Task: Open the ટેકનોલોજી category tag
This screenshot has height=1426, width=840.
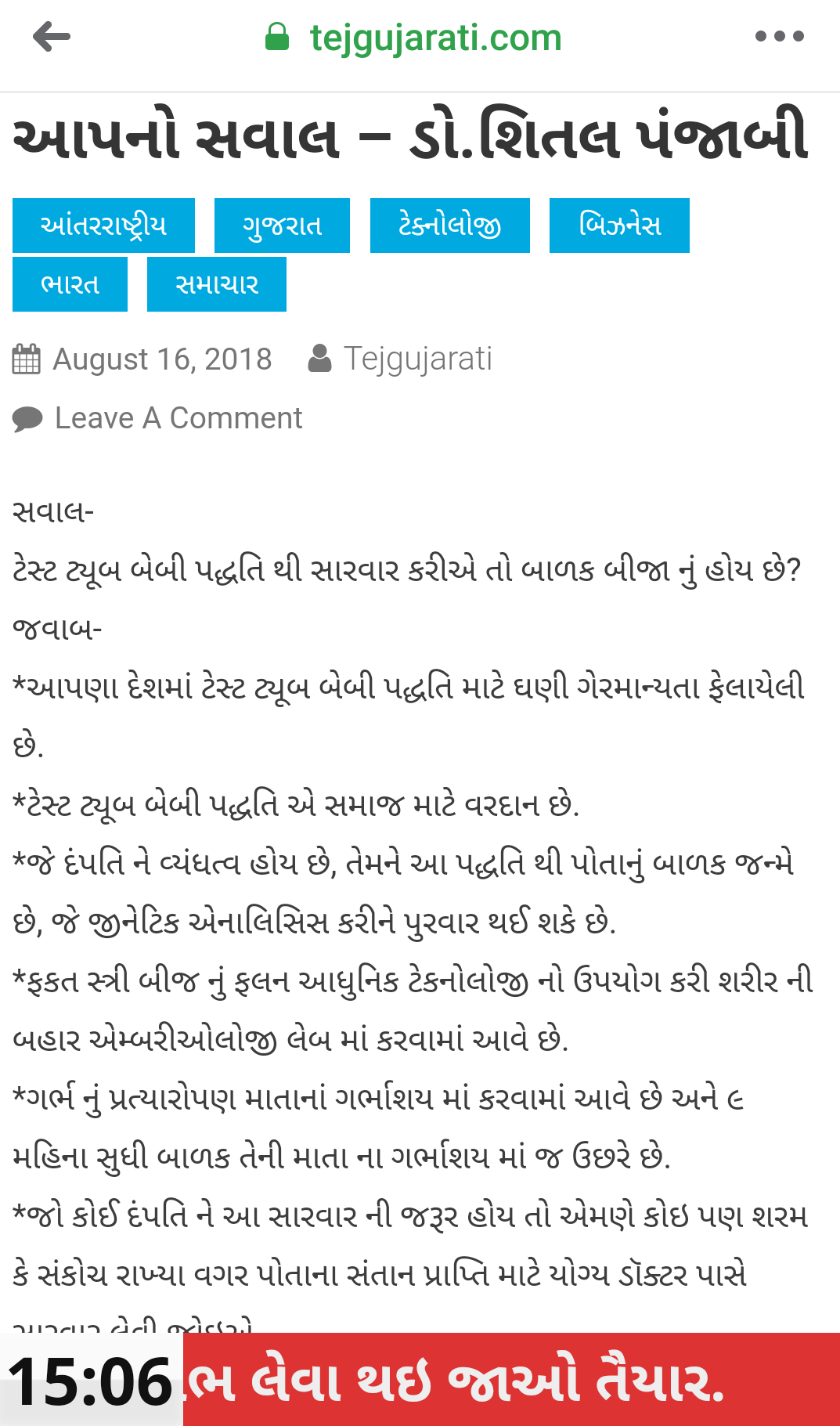Action: coord(449,226)
